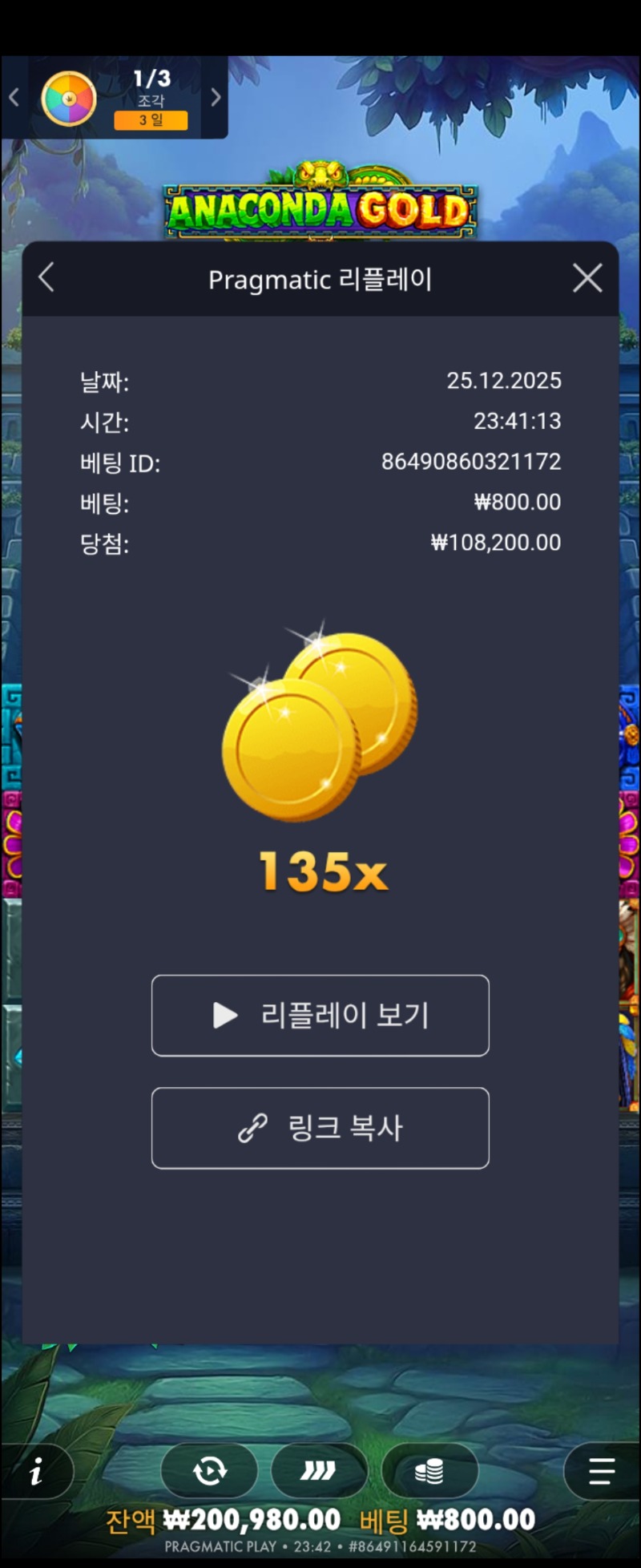Close the Pragmatic 리플레이 dialog
The height and width of the screenshot is (1568, 641).
click(587, 279)
